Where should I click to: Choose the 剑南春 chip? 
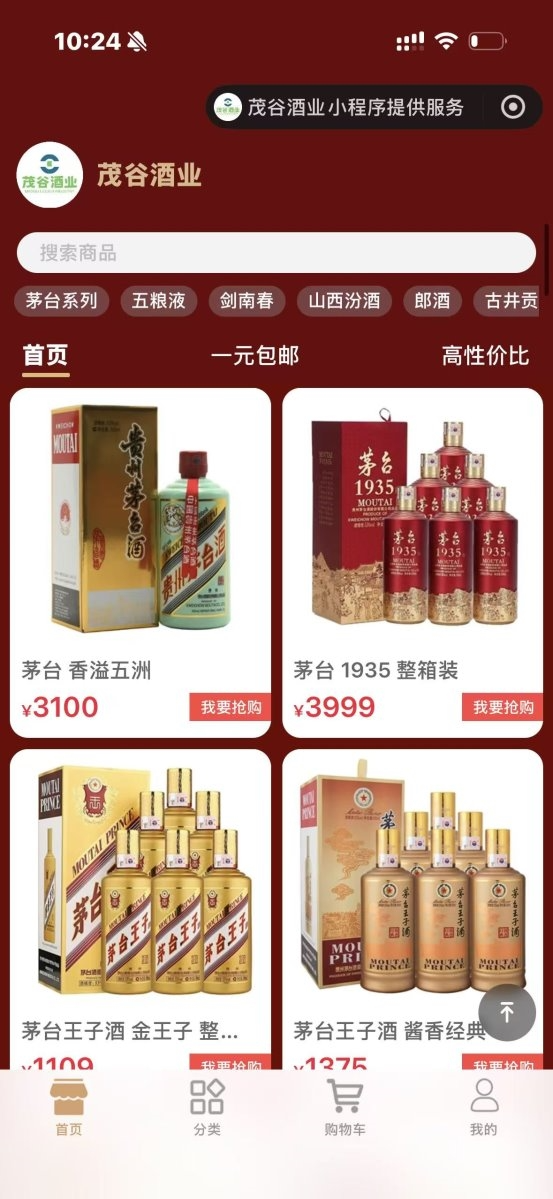(x=247, y=301)
